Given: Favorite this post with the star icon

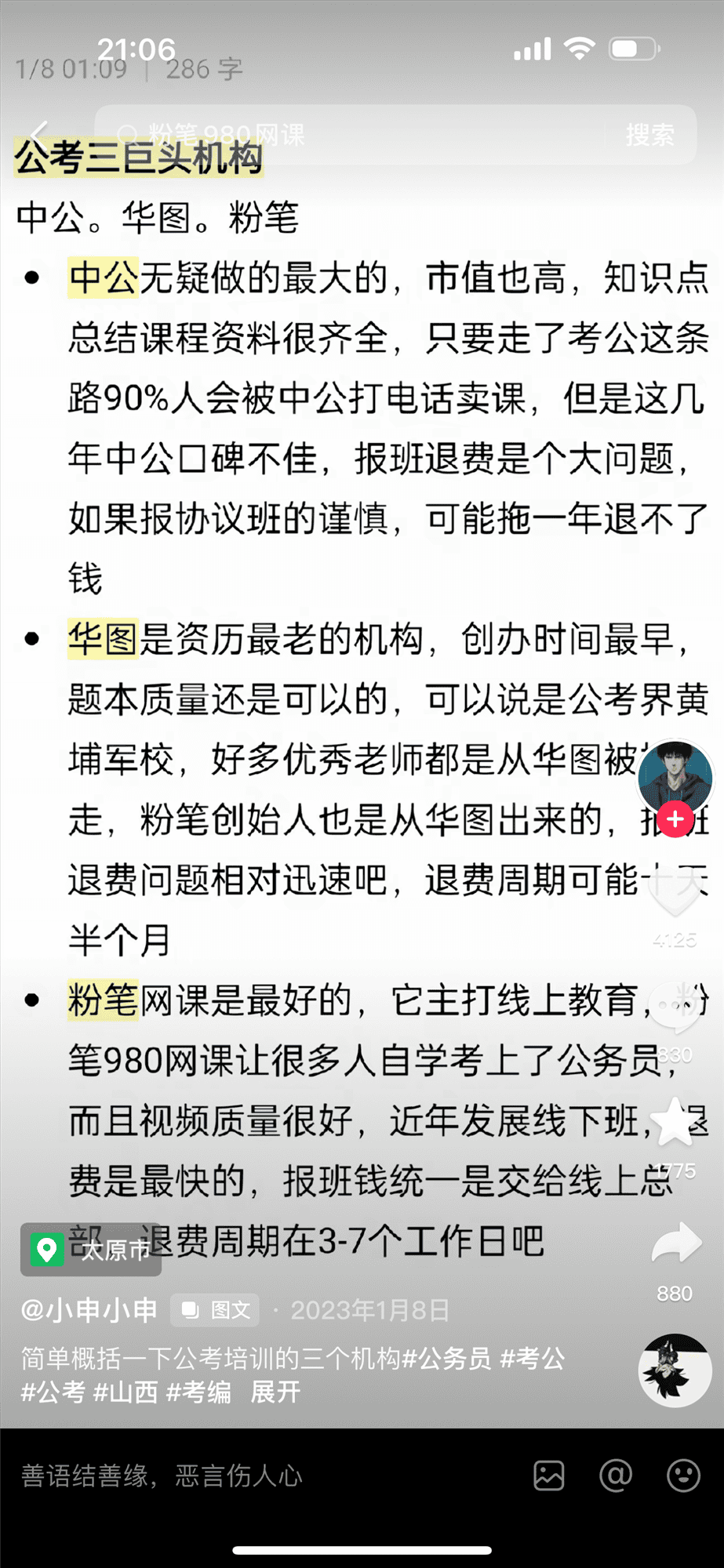Looking at the screenshot, I should [x=675, y=1123].
